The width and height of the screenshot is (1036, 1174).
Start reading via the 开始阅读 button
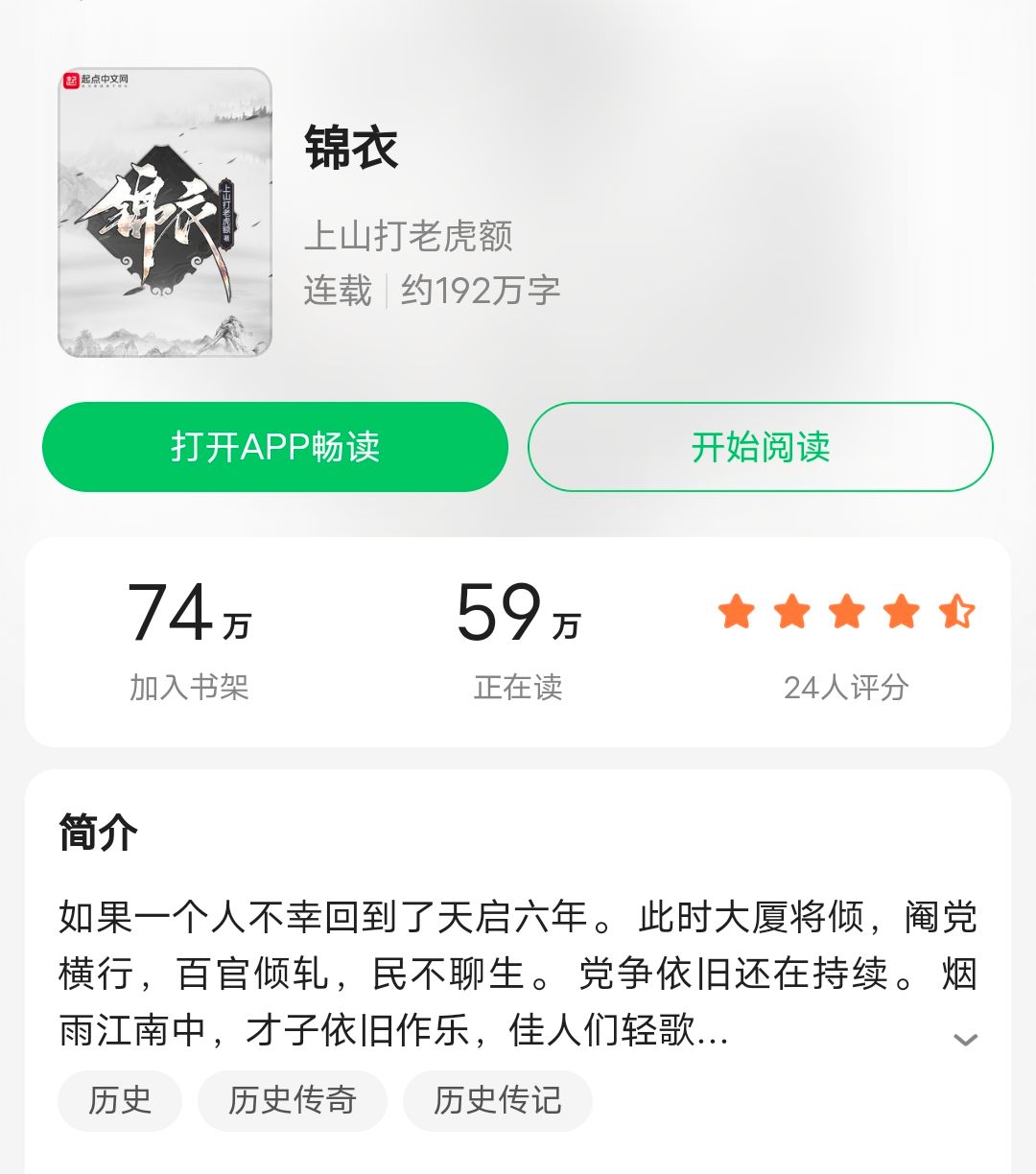760,447
